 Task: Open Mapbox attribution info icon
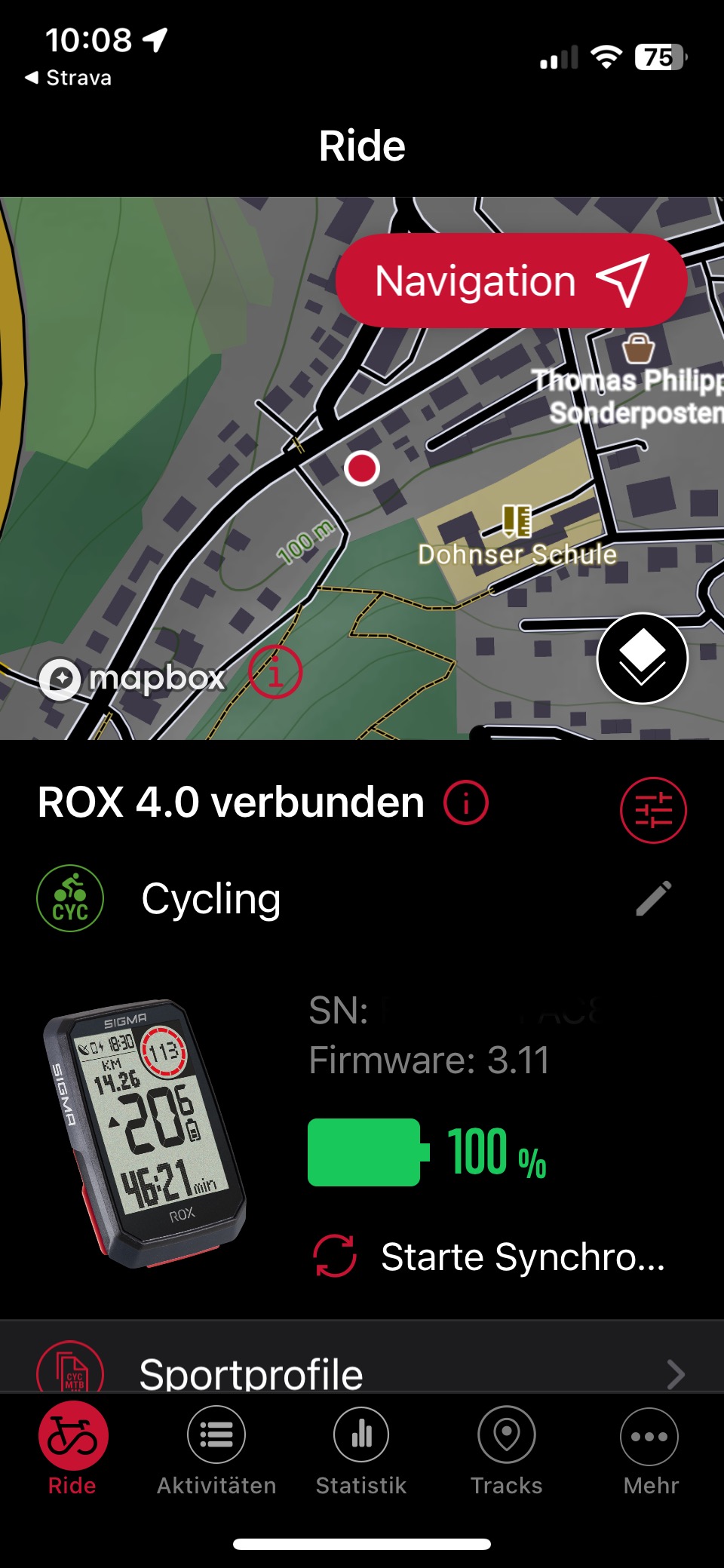[x=276, y=672]
